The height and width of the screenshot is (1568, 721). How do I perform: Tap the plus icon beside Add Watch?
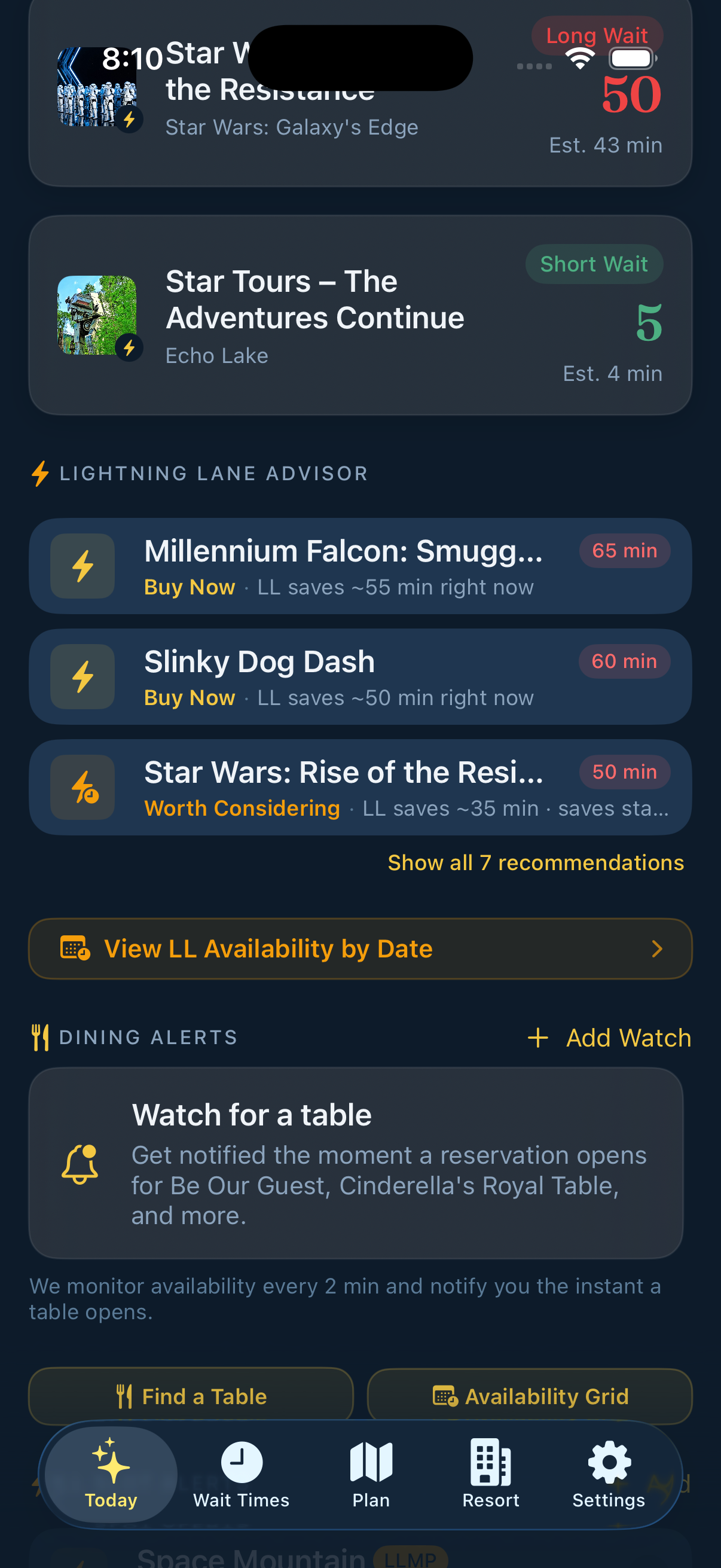539,1037
